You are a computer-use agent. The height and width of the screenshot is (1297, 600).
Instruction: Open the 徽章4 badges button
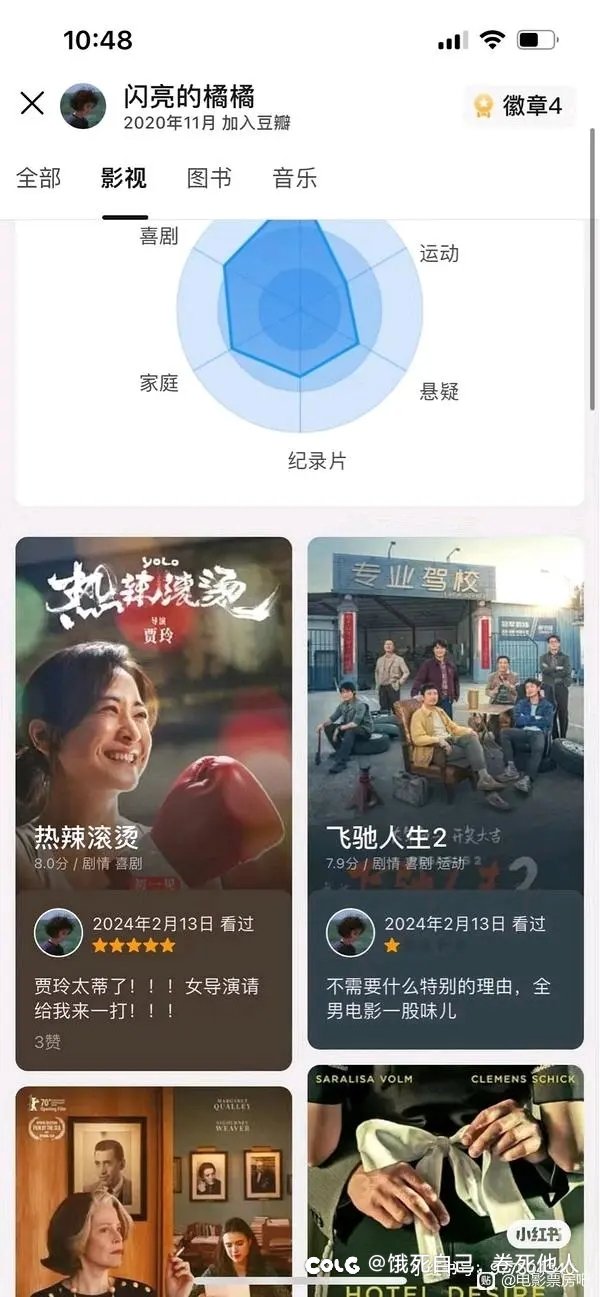pyautogui.click(x=519, y=106)
